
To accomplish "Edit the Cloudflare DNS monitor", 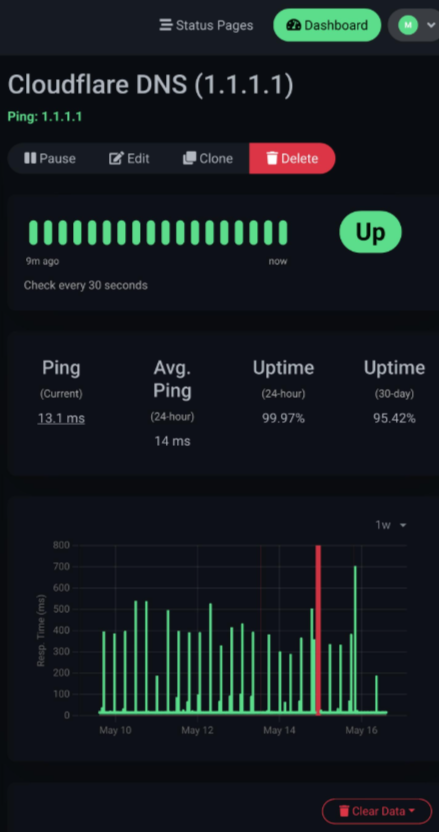I will coord(129,158).
